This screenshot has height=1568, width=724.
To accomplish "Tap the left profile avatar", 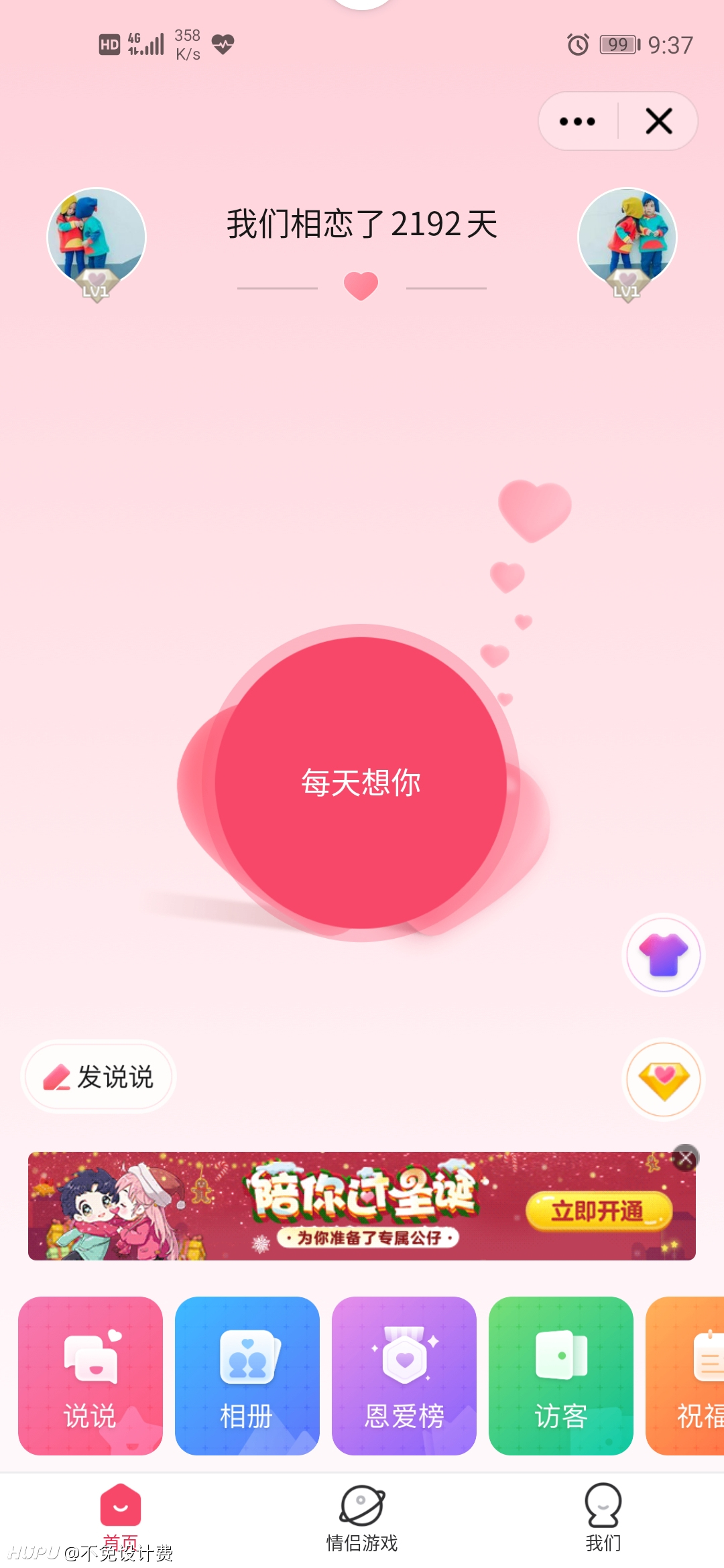I will tap(97, 239).
